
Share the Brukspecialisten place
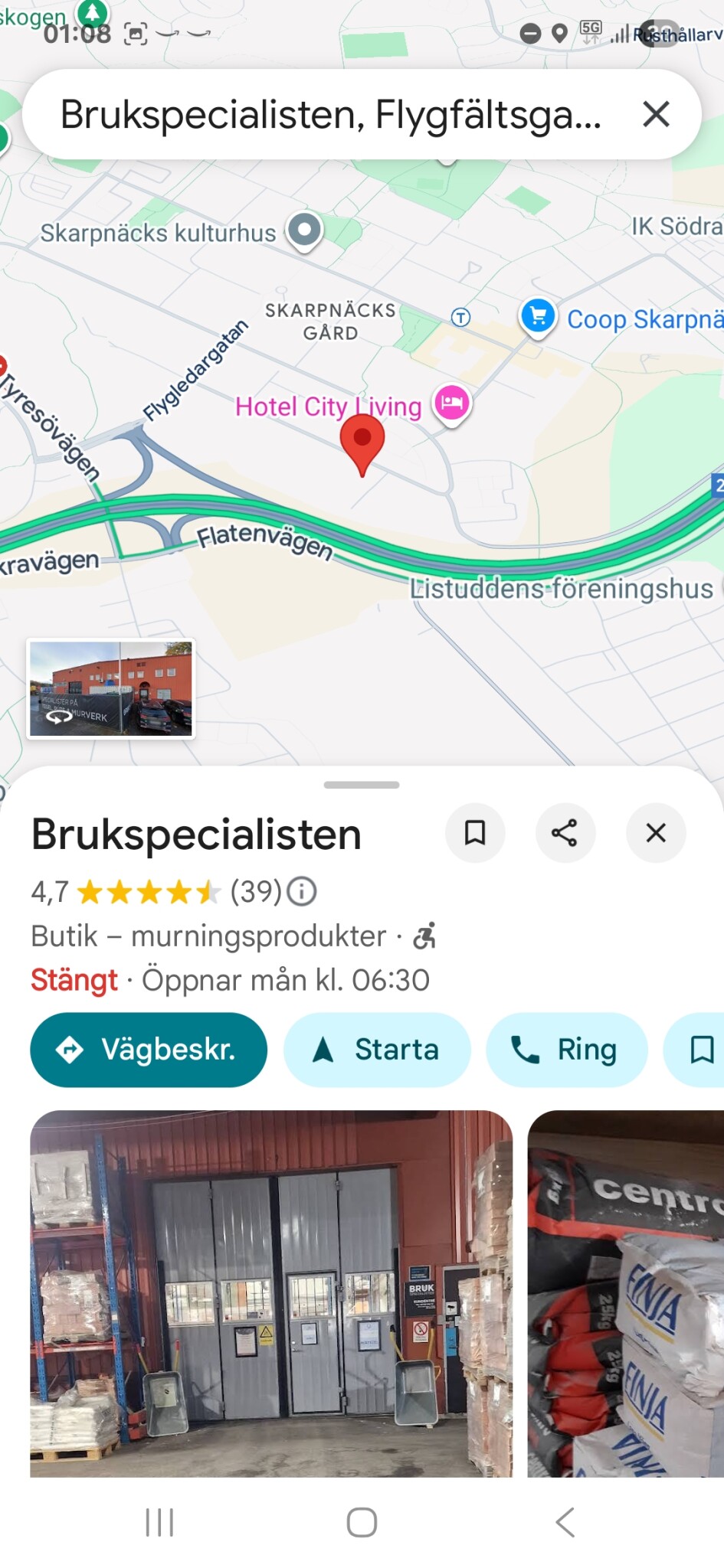tap(565, 833)
